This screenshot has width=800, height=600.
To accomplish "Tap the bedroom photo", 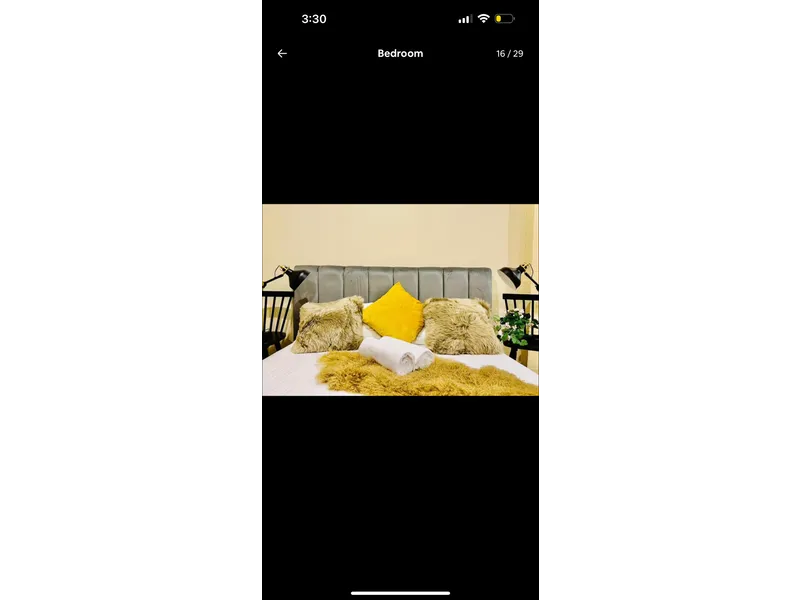I will tap(400, 300).
